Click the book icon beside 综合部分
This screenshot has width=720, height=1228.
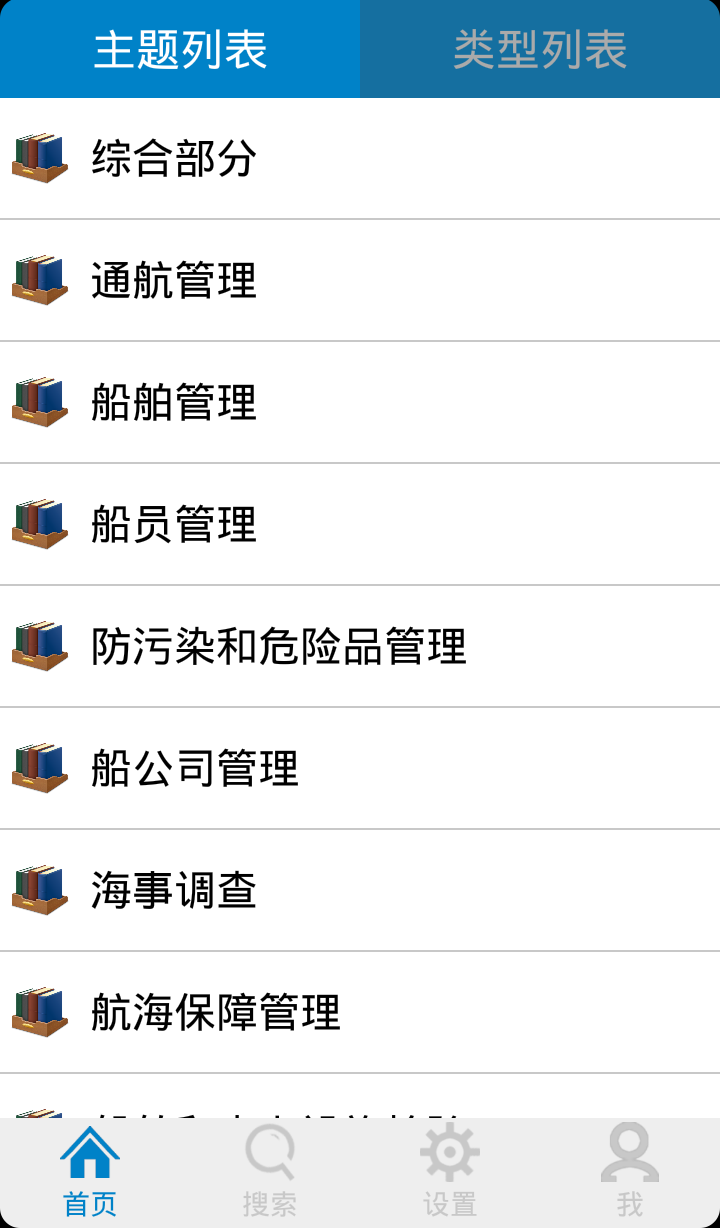coord(38,158)
